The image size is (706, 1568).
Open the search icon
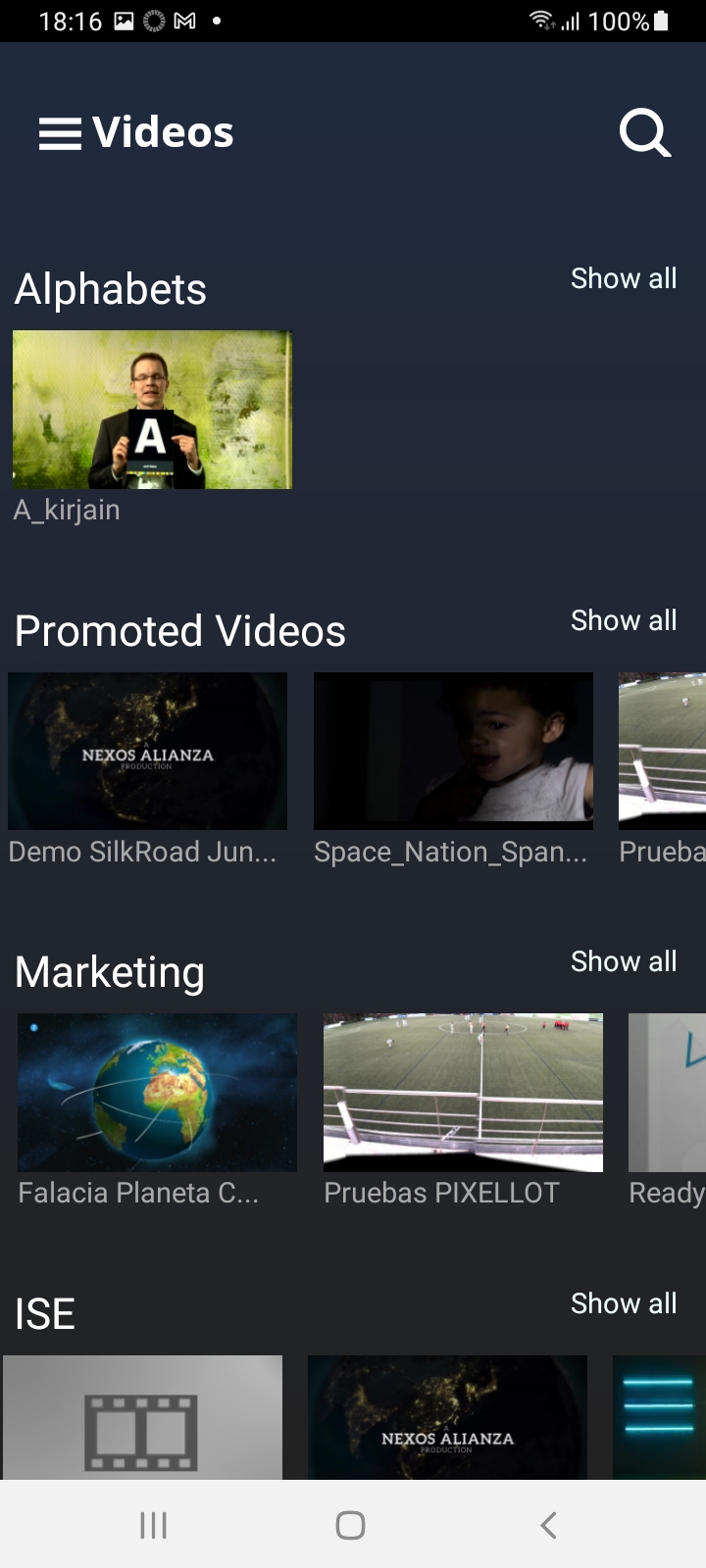(x=644, y=133)
